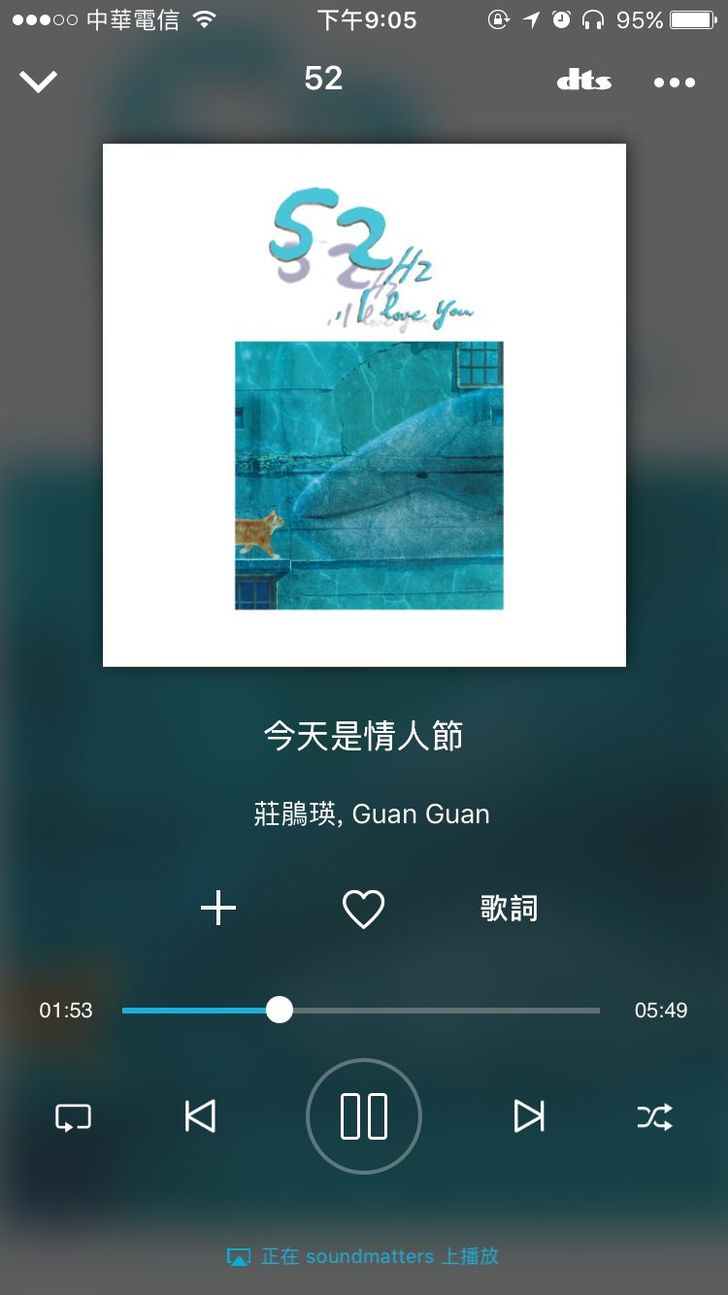Open the artist 莊鵑瑛, Guan Guan
This screenshot has height=1295, width=728.
click(x=371, y=814)
